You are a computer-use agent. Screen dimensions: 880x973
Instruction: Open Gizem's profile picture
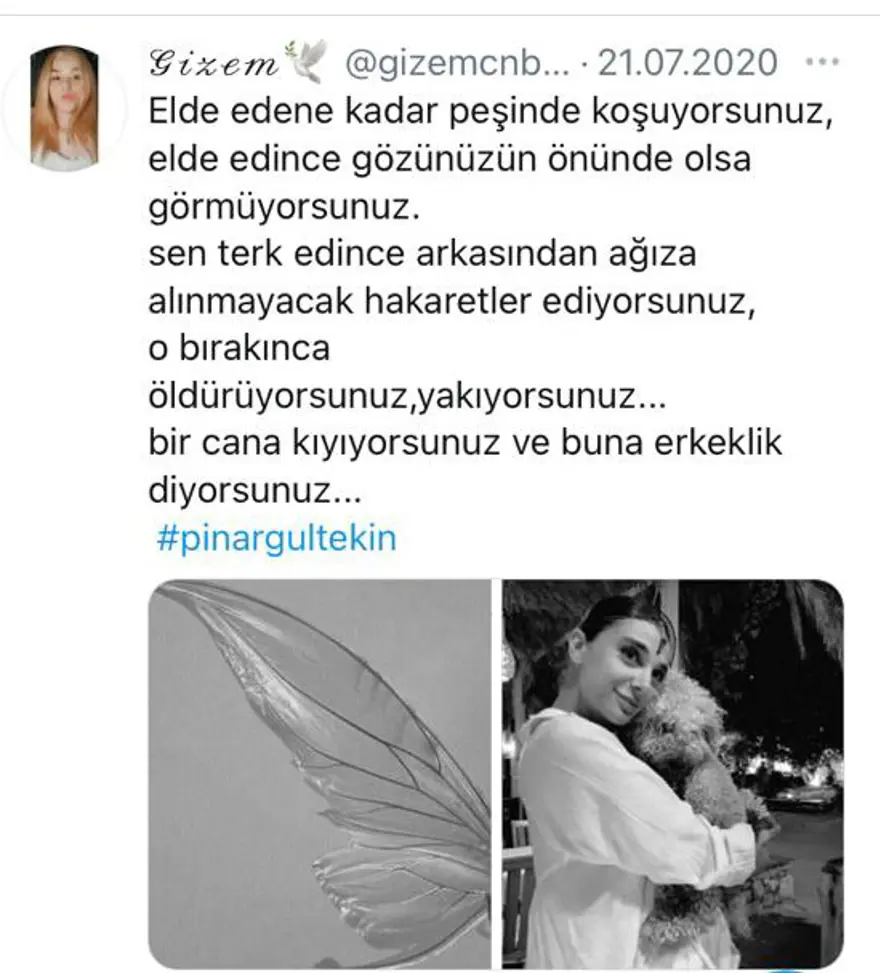(x=64, y=107)
